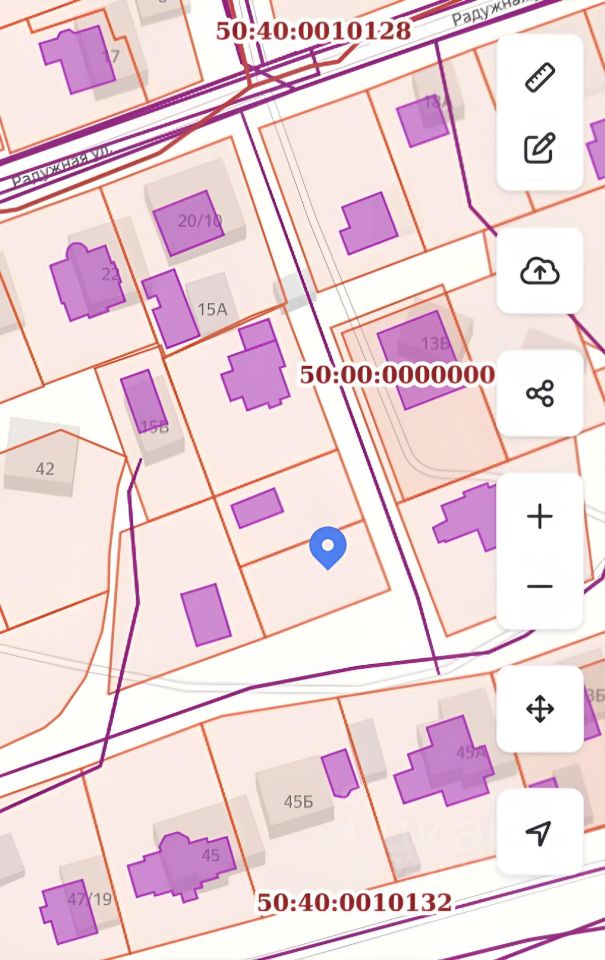605x960 pixels.
Task: Zoom in with the plus button
Action: pyautogui.click(x=540, y=516)
